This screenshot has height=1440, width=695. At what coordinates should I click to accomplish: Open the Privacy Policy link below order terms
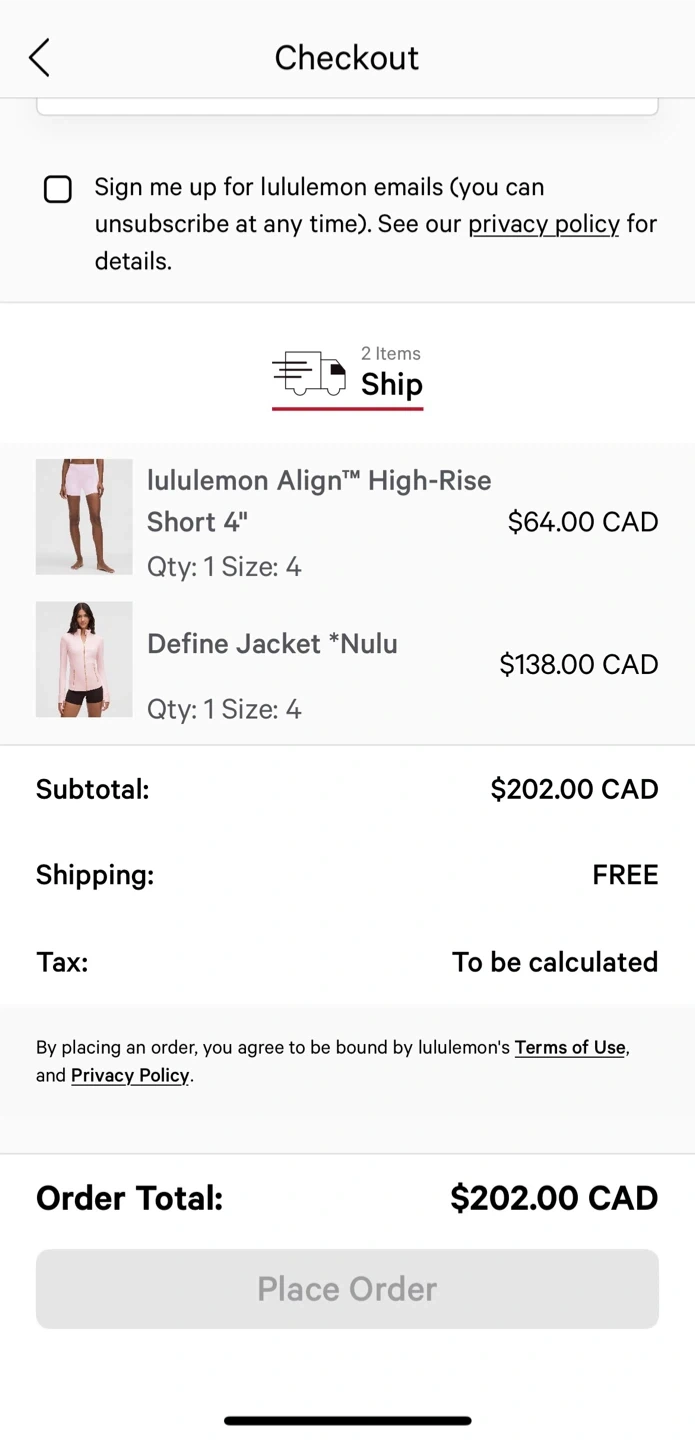tap(130, 1075)
